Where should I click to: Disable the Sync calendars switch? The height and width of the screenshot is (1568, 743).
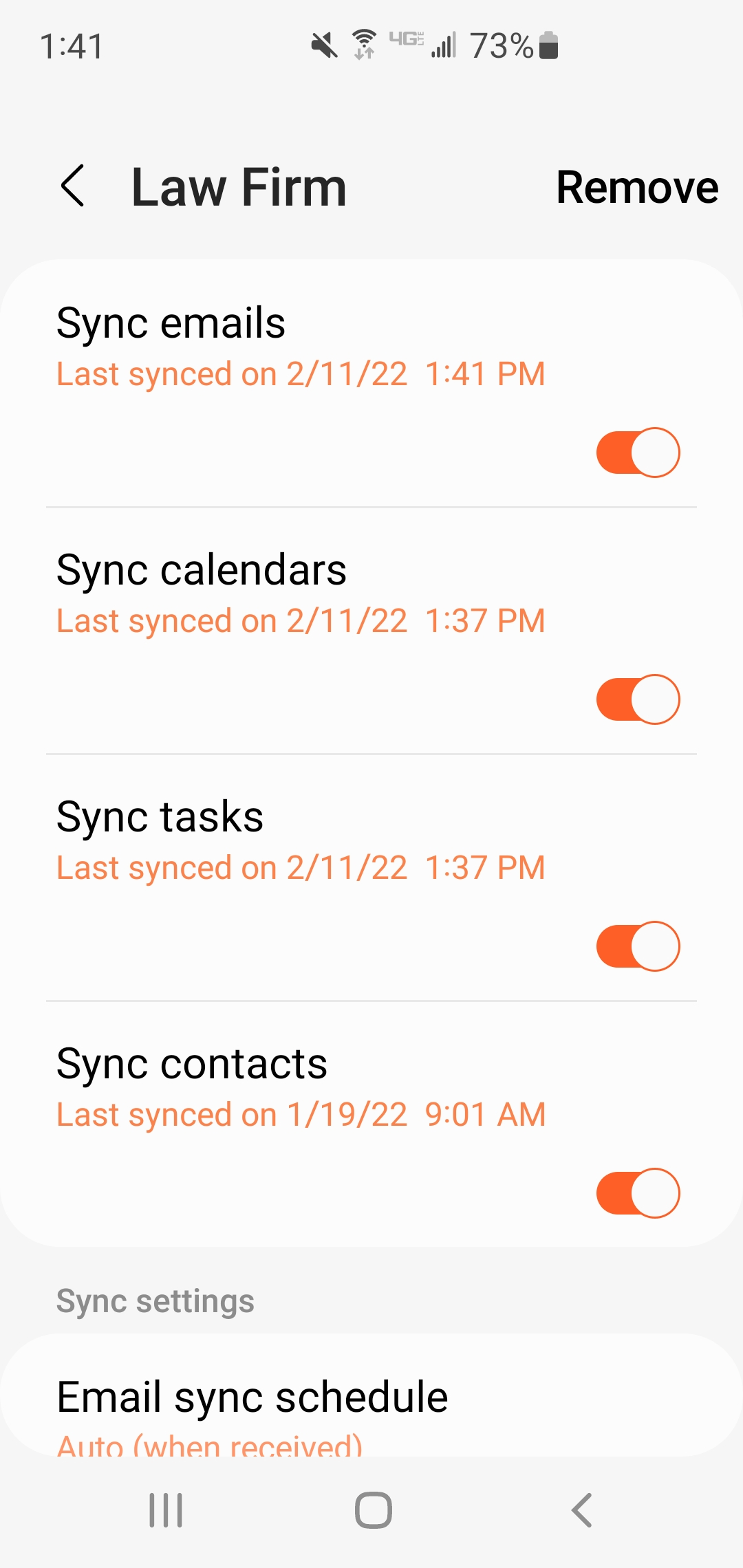tap(638, 699)
